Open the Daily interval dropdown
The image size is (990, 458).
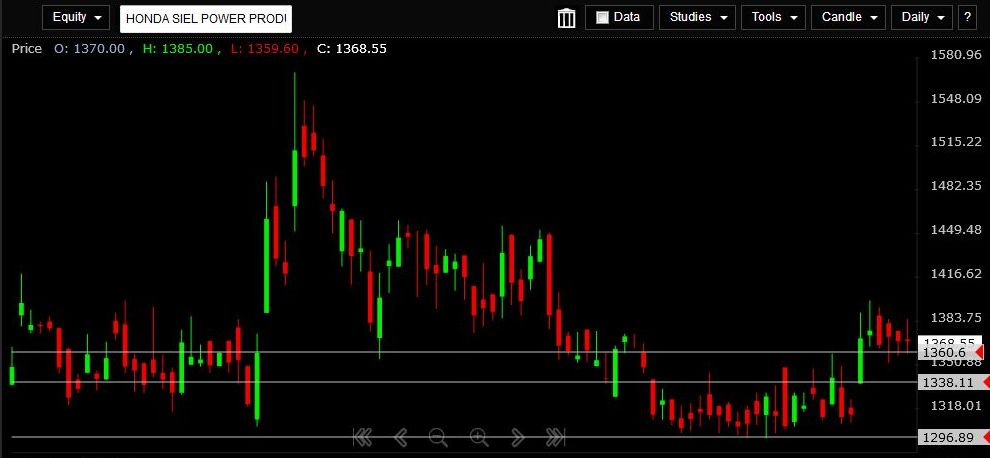click(923, 17)
